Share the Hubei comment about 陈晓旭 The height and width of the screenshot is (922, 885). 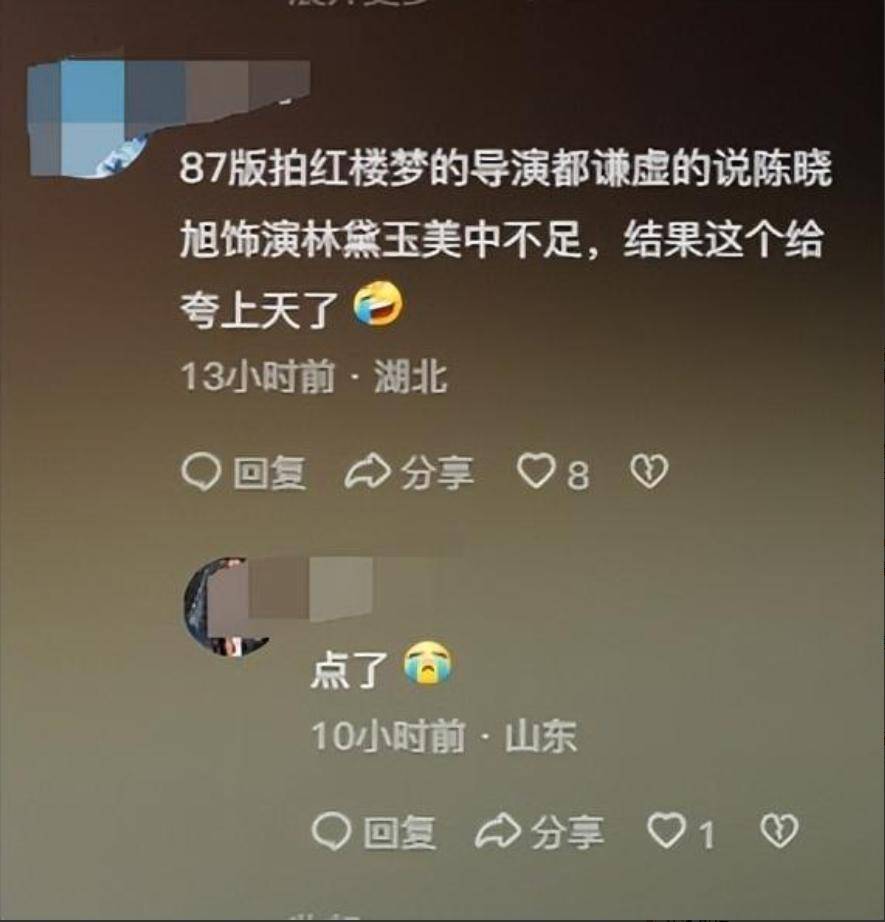pyautogui.click(x=408, y=473)
